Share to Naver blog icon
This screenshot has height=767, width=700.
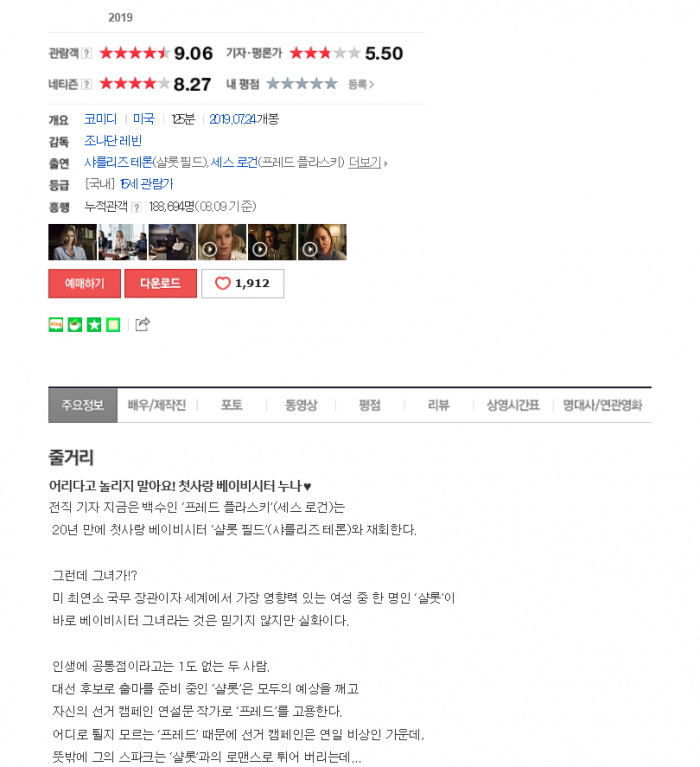pyautogui.click(x=56, y=324)
